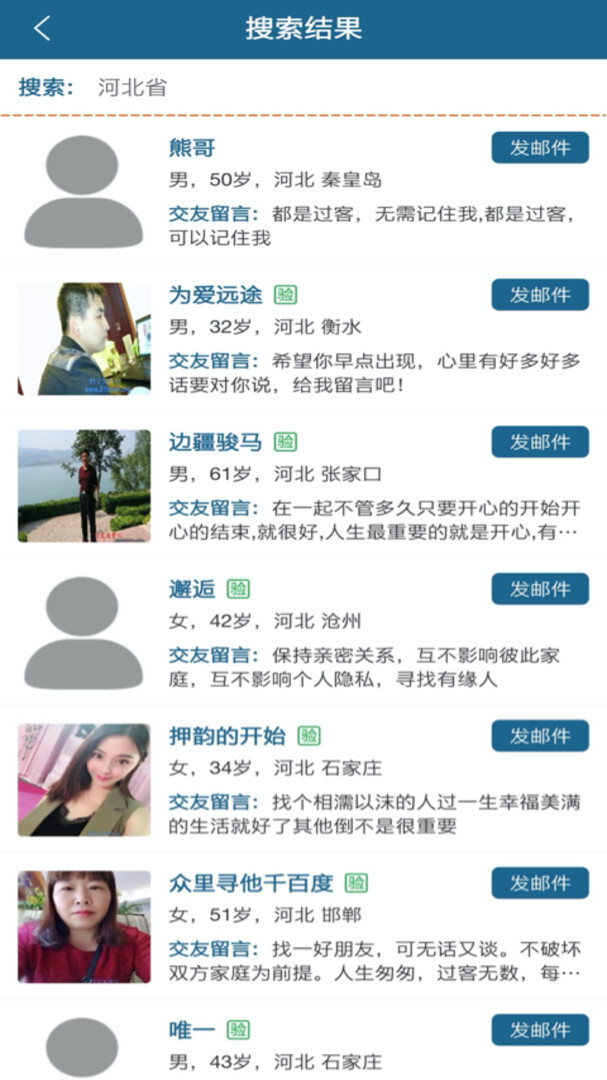This screenshot has height=1080, width=607.
Task: View 押韵的开始's profile photo
Action: (84, 780)
